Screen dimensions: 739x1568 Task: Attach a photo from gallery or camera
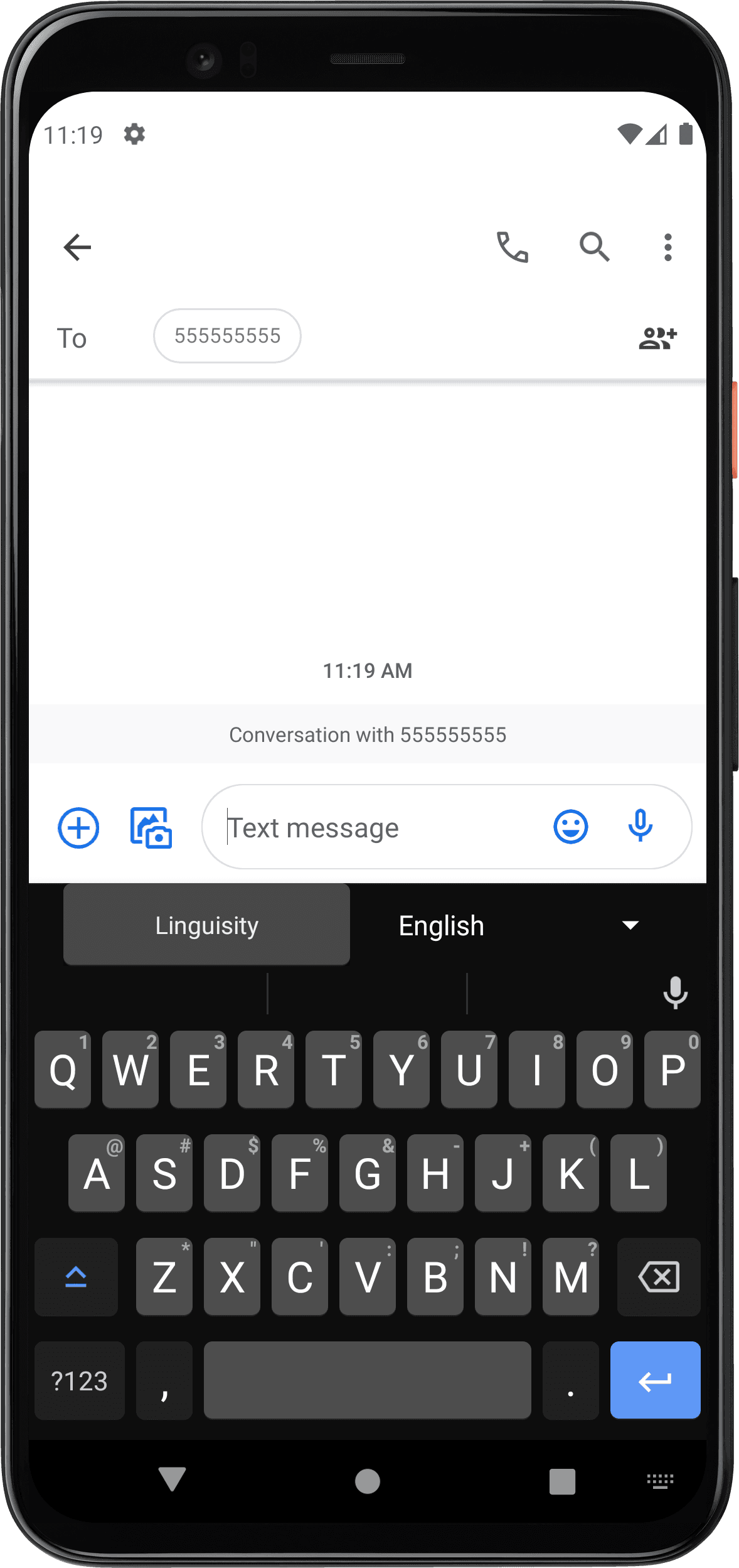coord(151,828)
